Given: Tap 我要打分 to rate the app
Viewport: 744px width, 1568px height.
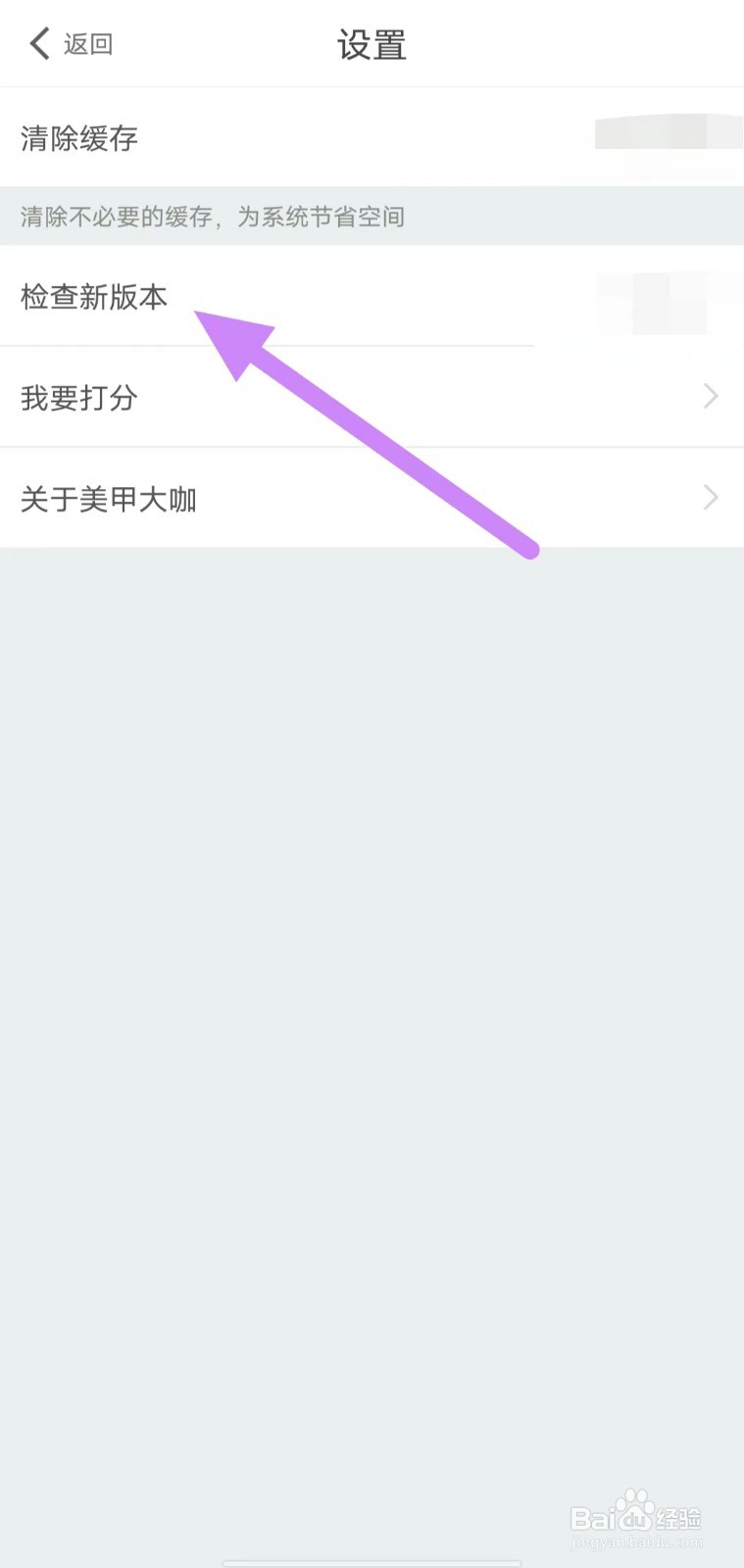Looking at the screenshot, I should pyautogui.click(x=78, y=398).
